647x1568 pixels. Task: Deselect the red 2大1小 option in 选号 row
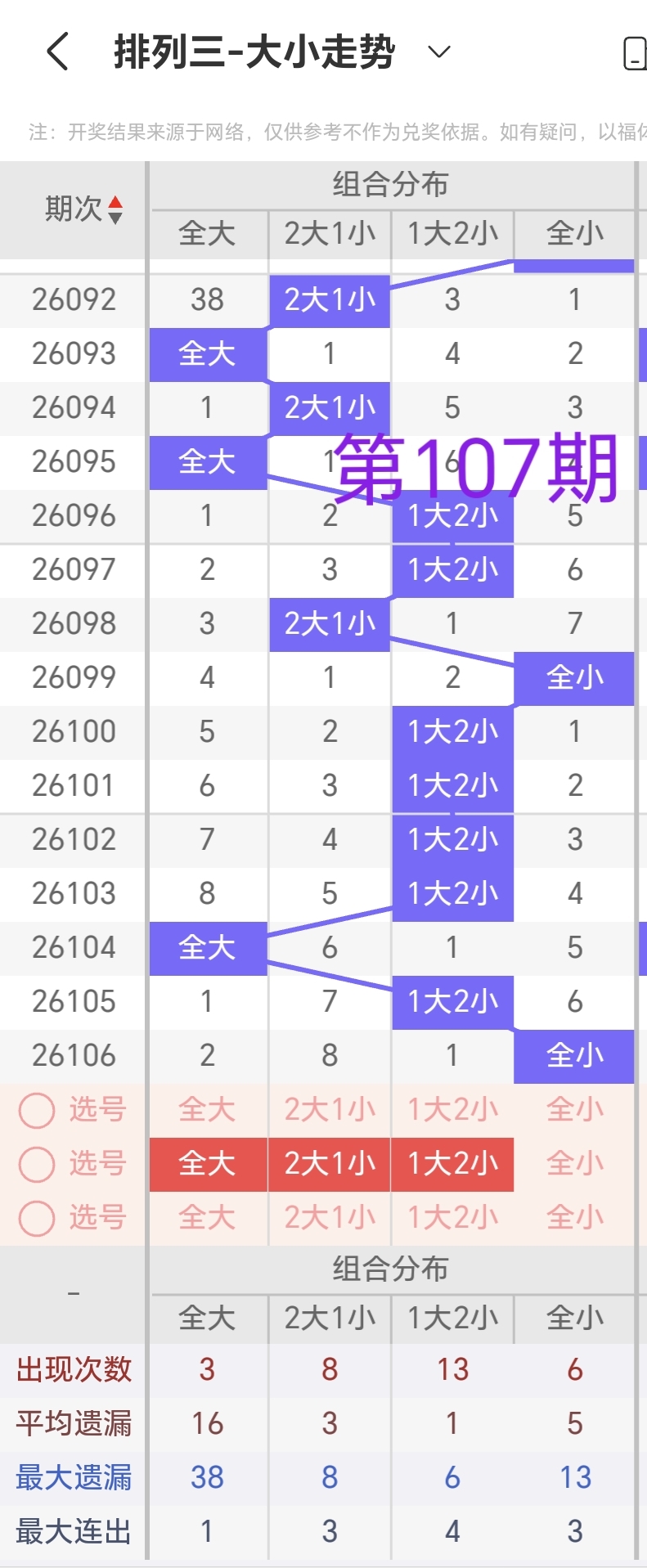(x=329, y=1165)
